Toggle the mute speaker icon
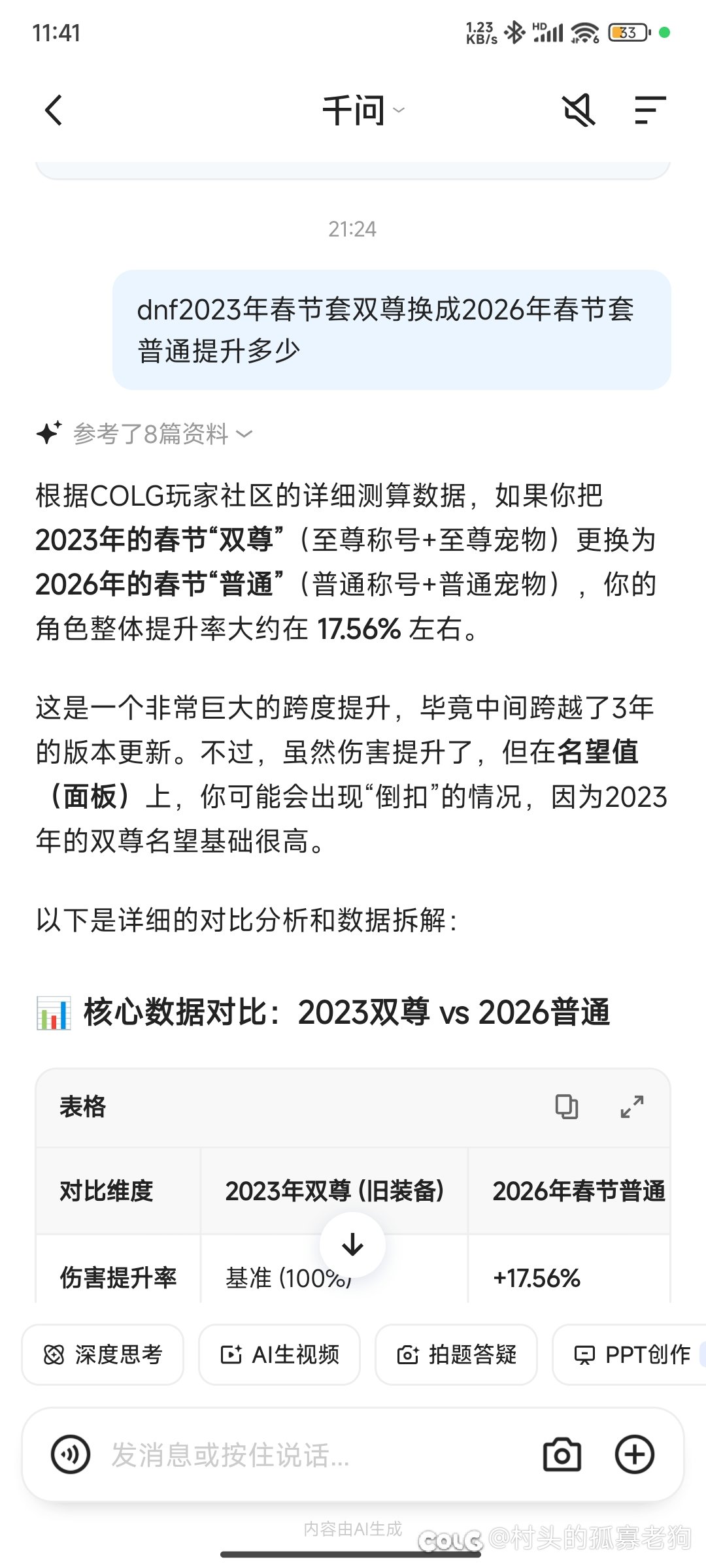 (x=579, y=110)
